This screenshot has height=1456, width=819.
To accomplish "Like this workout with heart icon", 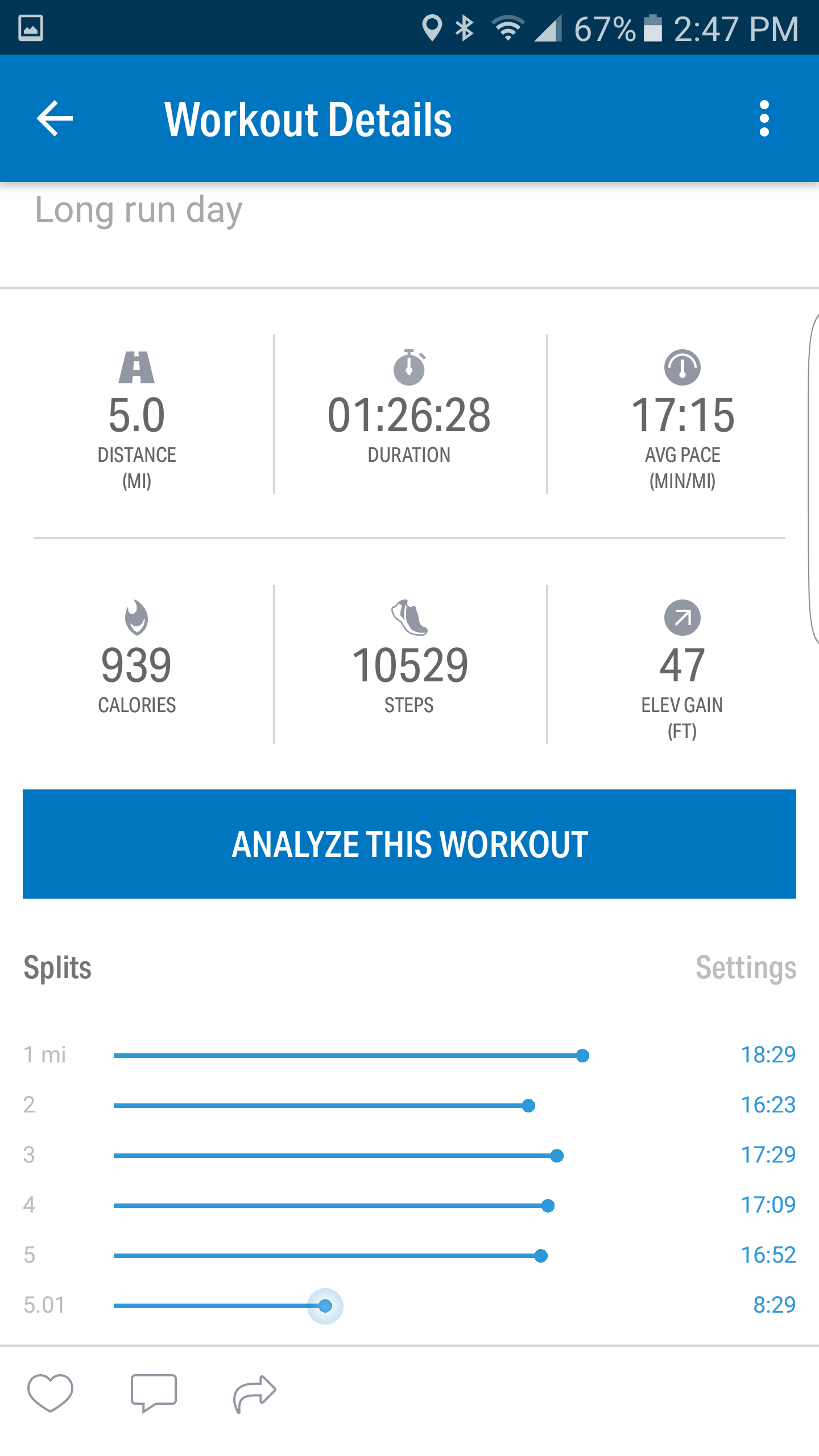I will point(50,1393).
